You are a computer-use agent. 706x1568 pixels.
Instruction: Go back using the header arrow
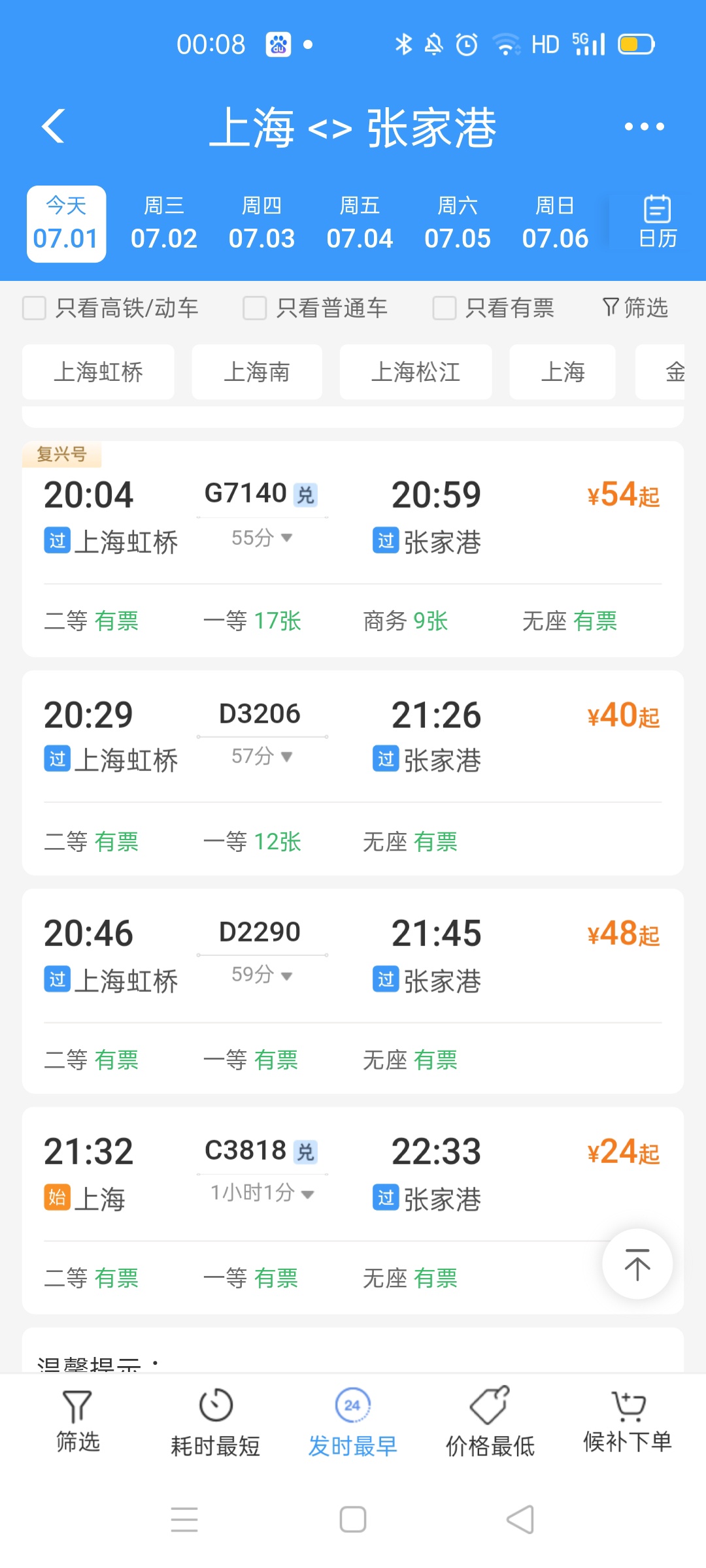[54, 125]
